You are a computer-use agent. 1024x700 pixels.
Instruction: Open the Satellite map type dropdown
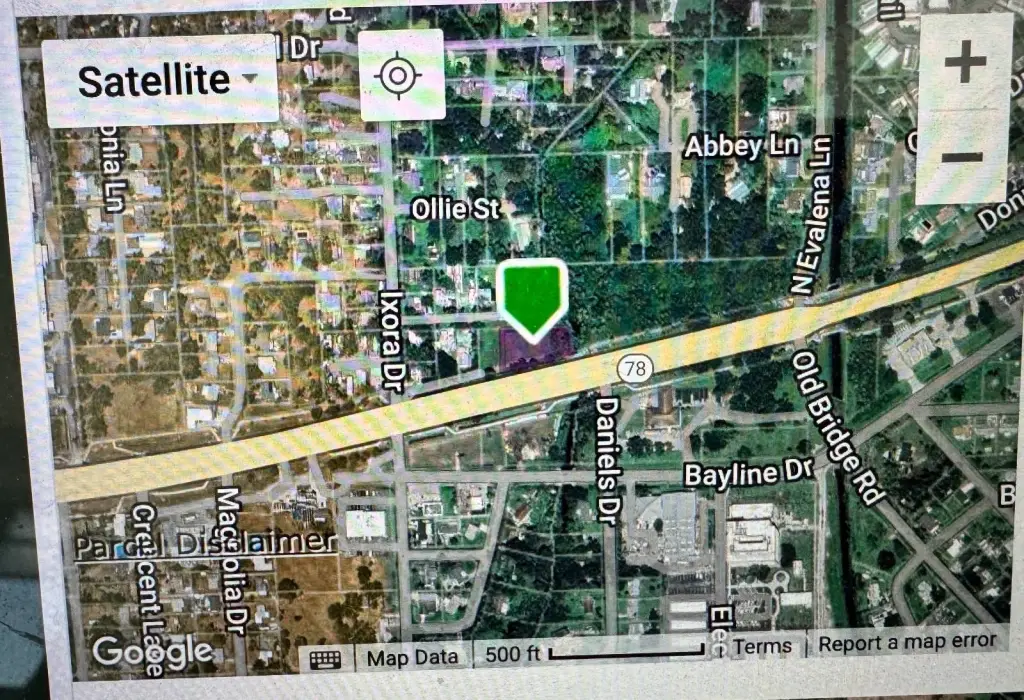pos(160,81)
